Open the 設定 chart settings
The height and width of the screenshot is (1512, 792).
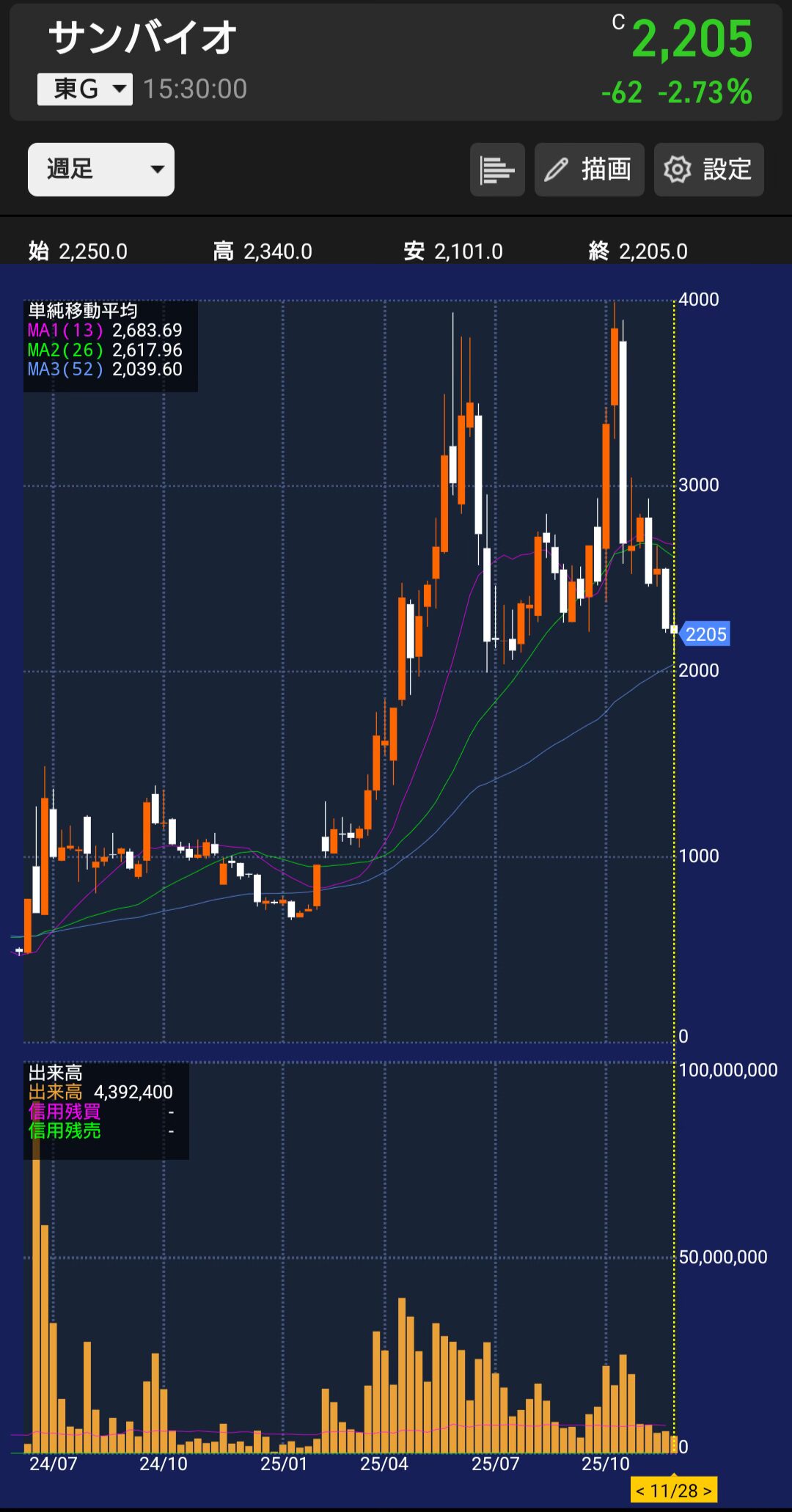708,169
